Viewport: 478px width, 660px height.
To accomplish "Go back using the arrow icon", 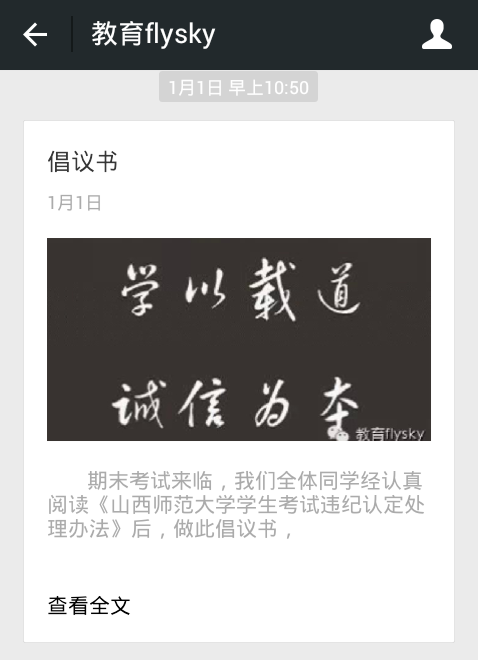I will point(35,35).
